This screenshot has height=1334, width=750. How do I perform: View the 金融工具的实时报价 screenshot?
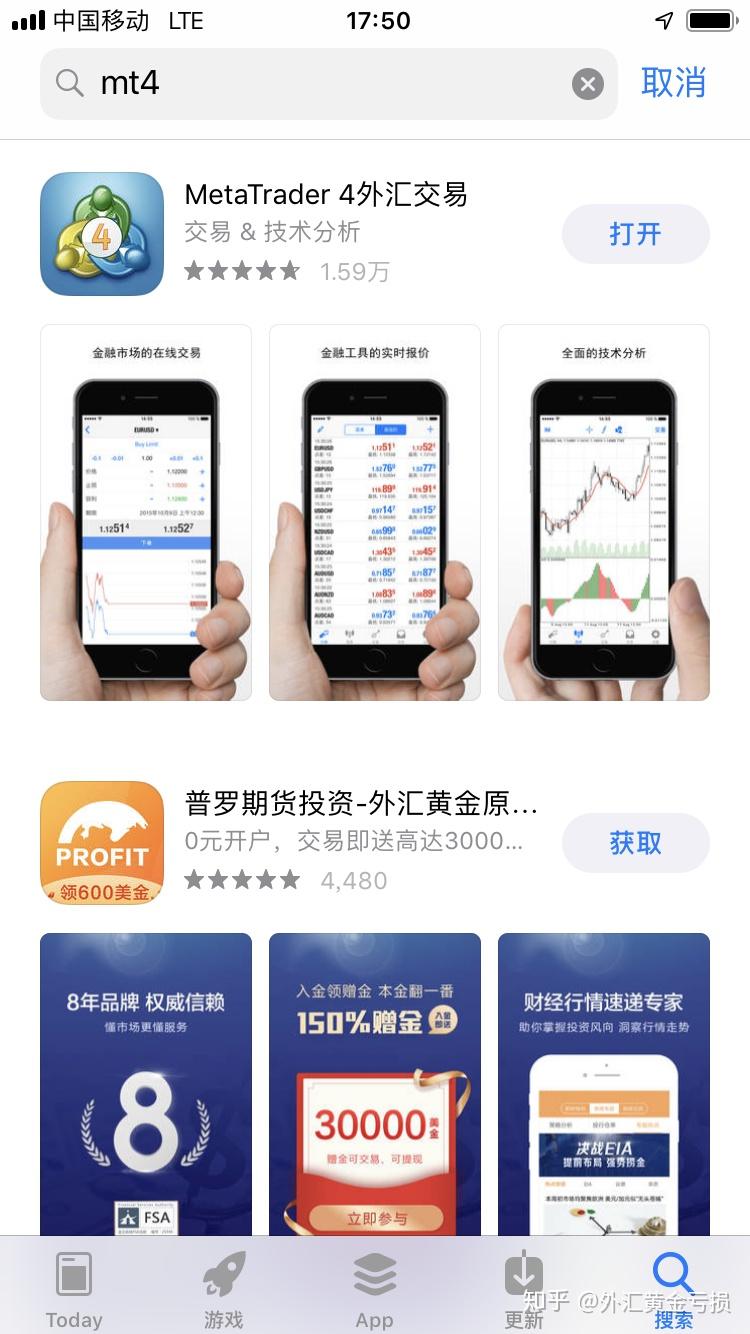click(x=375, y=512)
